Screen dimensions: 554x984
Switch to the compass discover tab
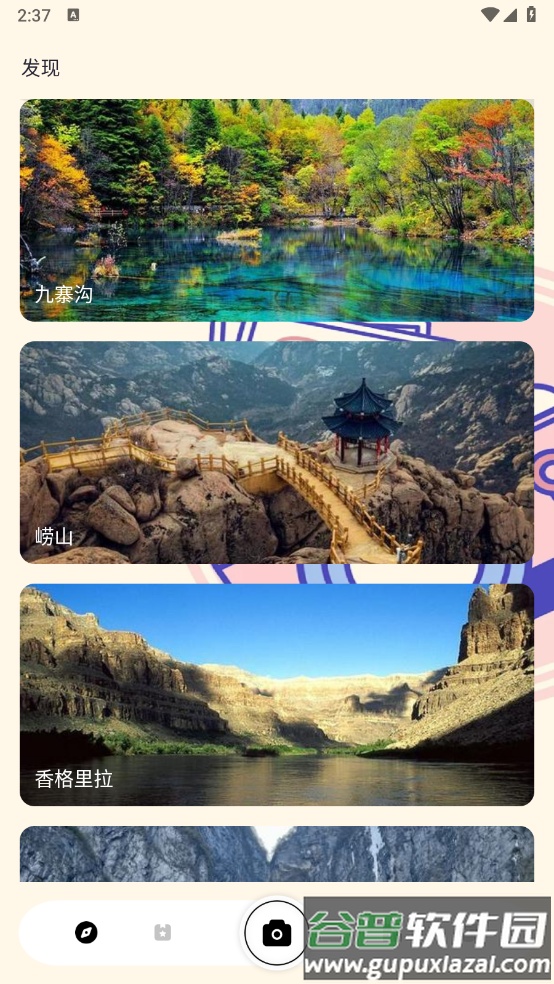pos(87,933)
